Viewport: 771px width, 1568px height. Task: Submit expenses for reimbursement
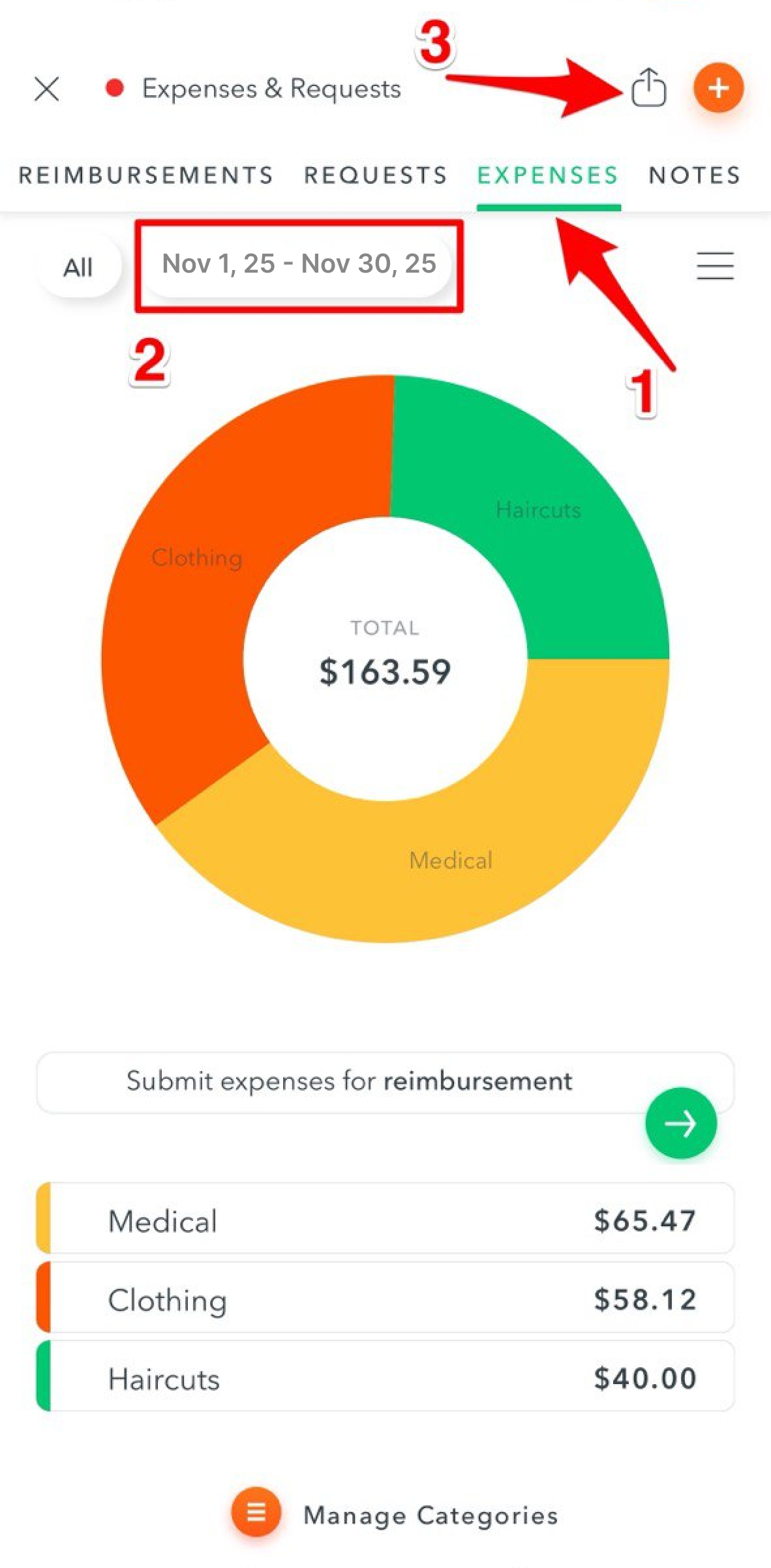(385, 1081)
